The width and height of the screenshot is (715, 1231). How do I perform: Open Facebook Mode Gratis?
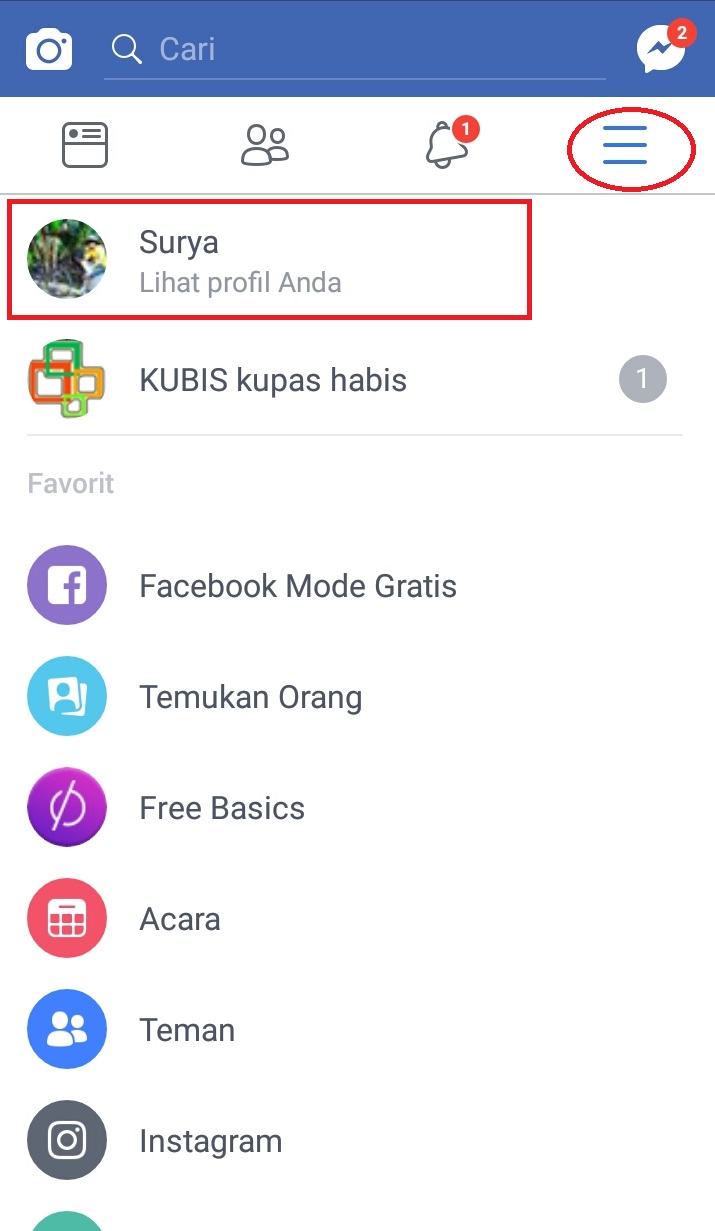point(297,586)
